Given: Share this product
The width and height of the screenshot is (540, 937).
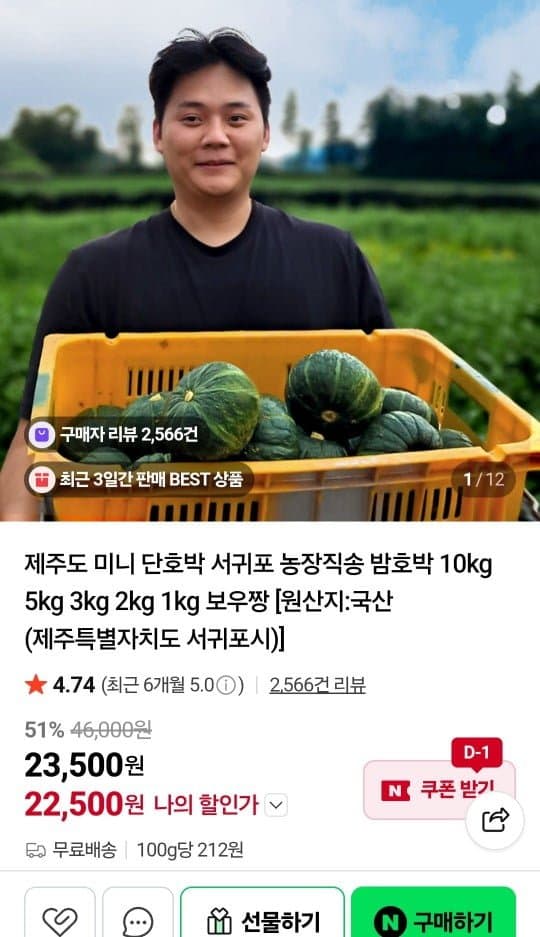Looking at the screenshot, I should pyautogui.click(x=495, y=820).
